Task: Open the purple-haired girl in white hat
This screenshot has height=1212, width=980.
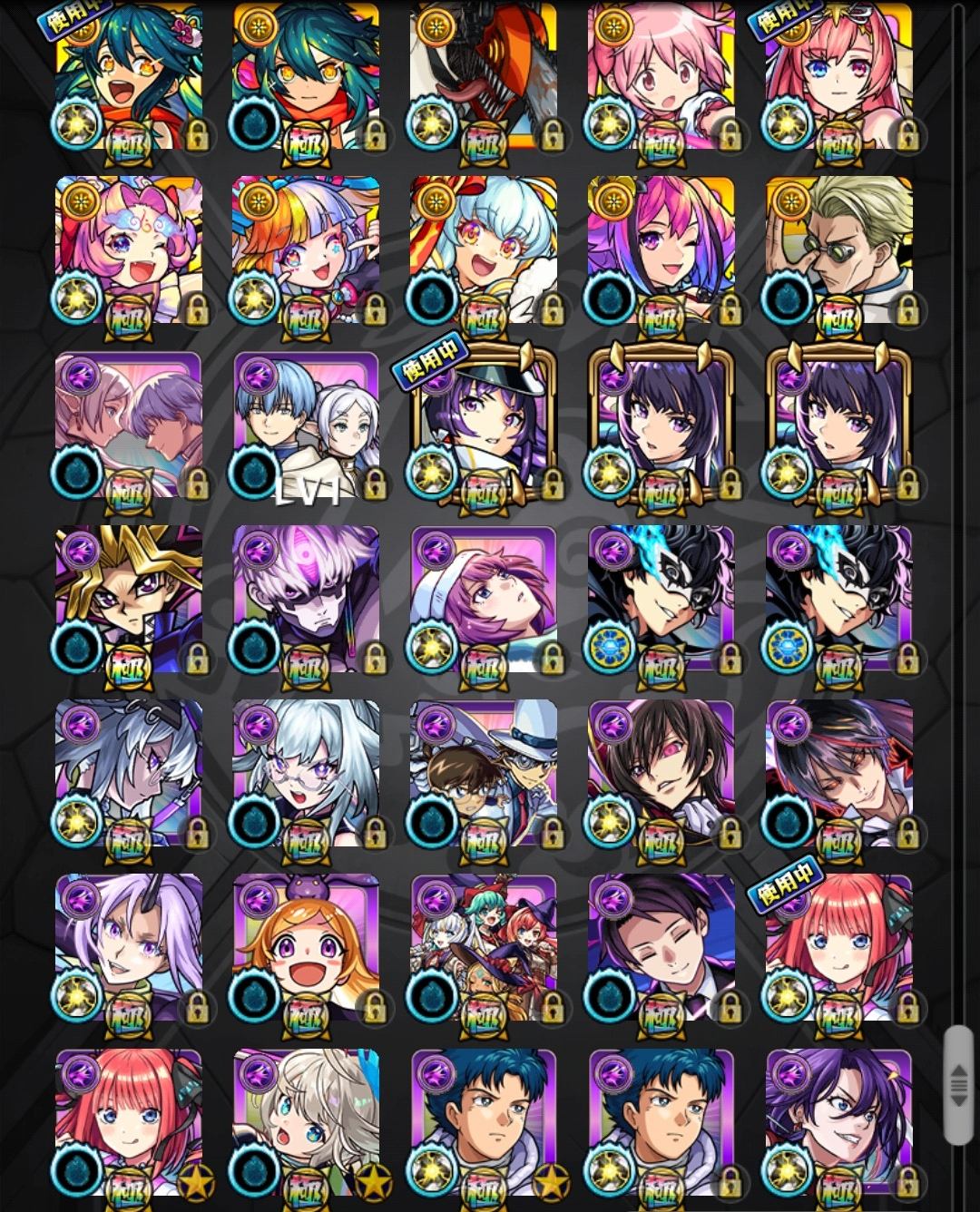Action: pos(484,599)
